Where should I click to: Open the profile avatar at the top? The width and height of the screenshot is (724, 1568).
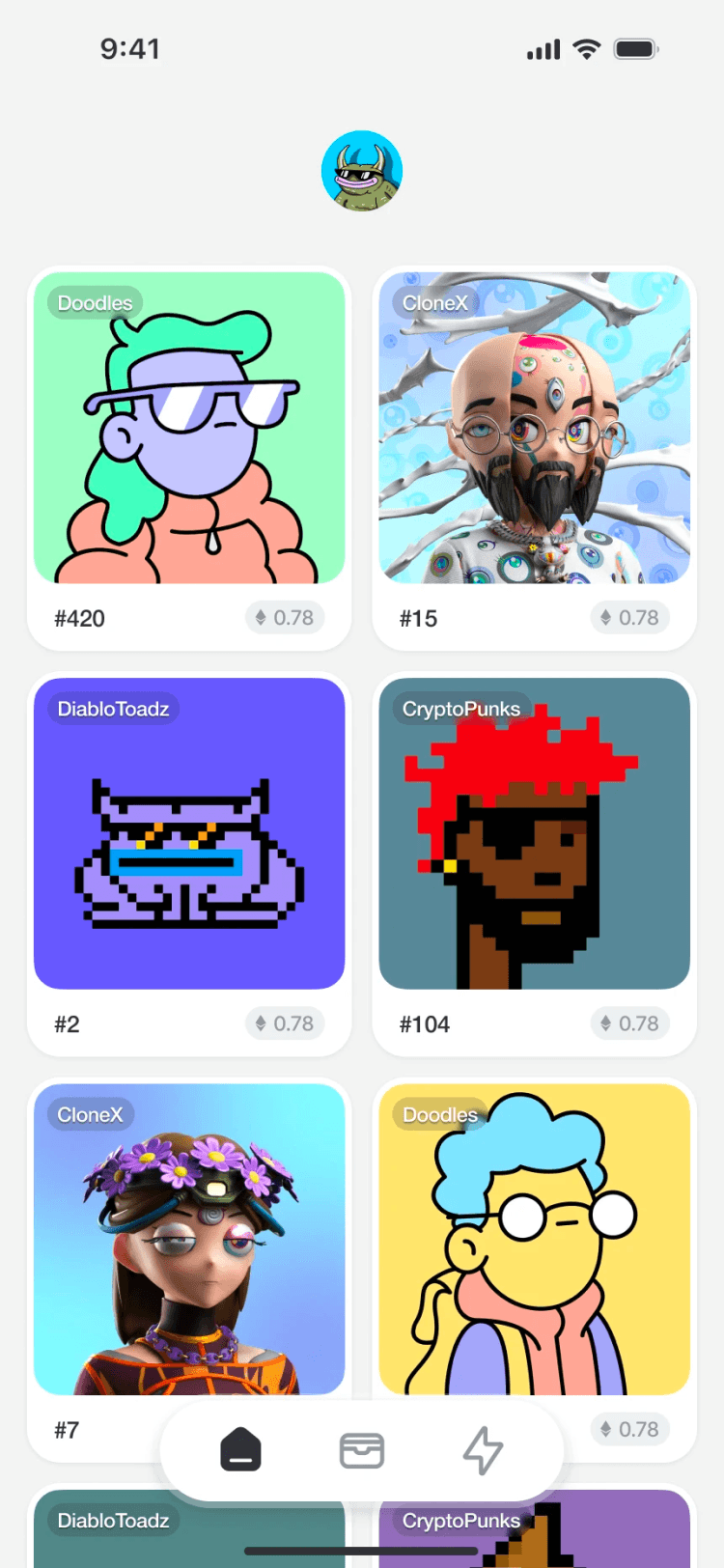click(x=362, y=170)
